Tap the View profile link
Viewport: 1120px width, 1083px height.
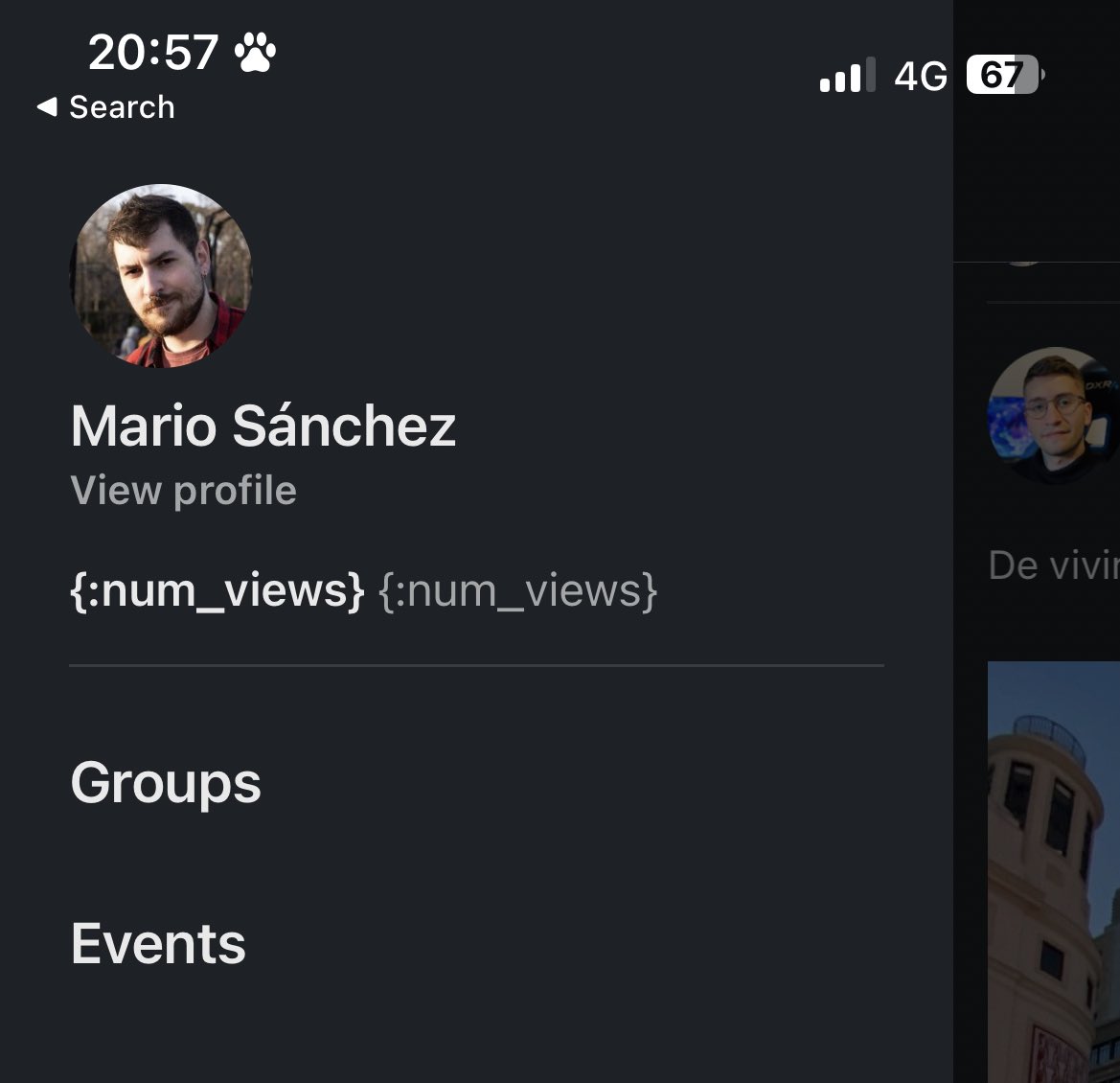pos(184,491)
